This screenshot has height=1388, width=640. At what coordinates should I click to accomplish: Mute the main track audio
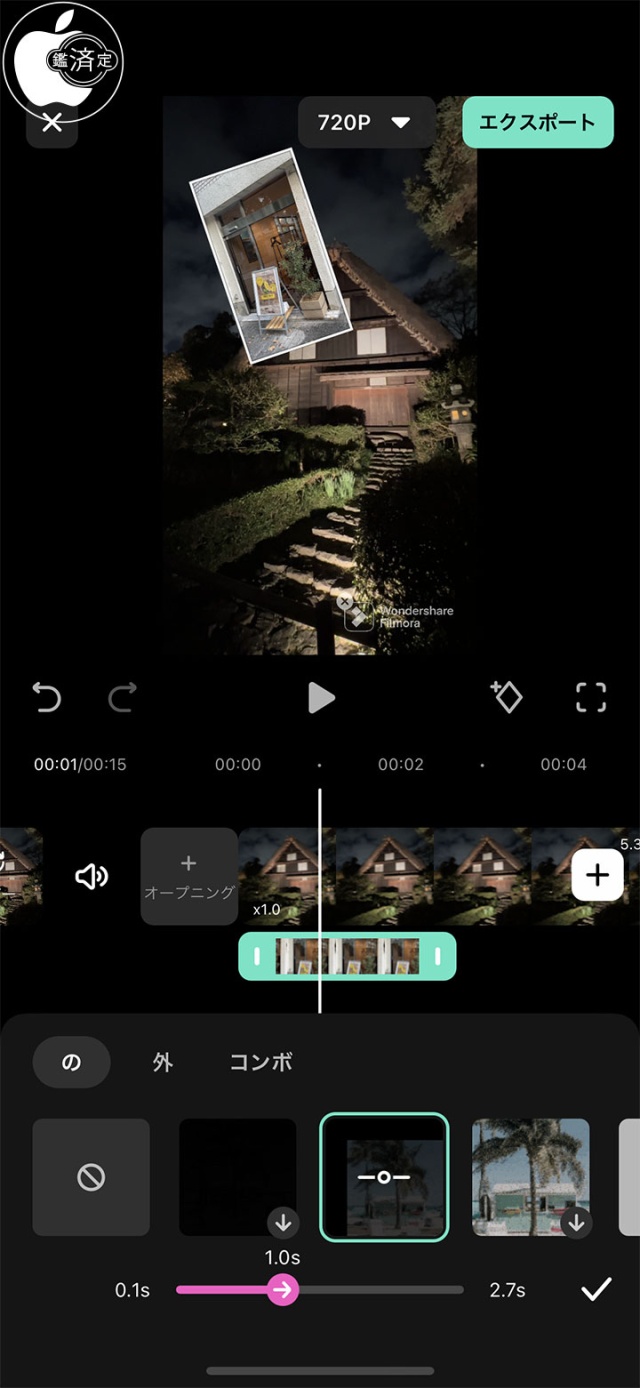coord(91,876)
